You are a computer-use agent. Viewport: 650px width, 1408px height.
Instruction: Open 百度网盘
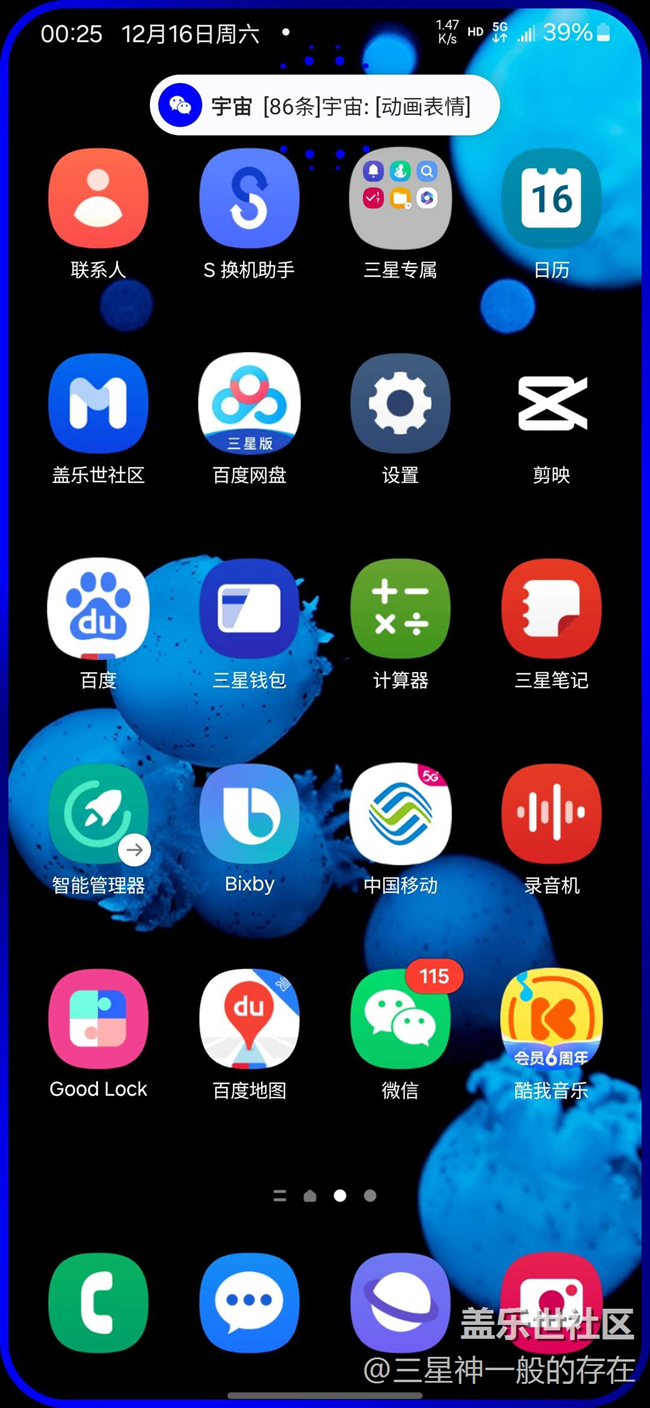(x=249, y=403)
